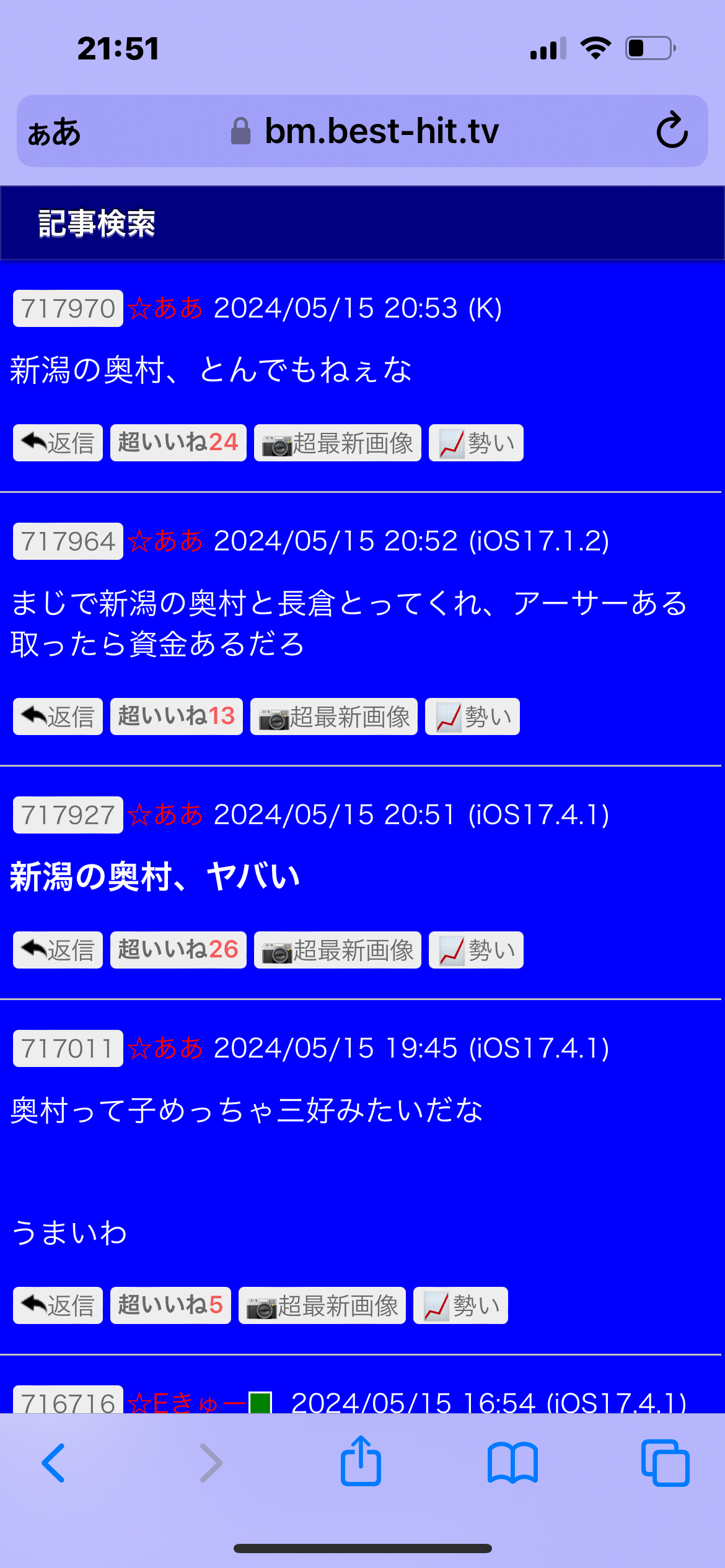
Task: Reload the page in Safari
Action: tap(672, 131)
